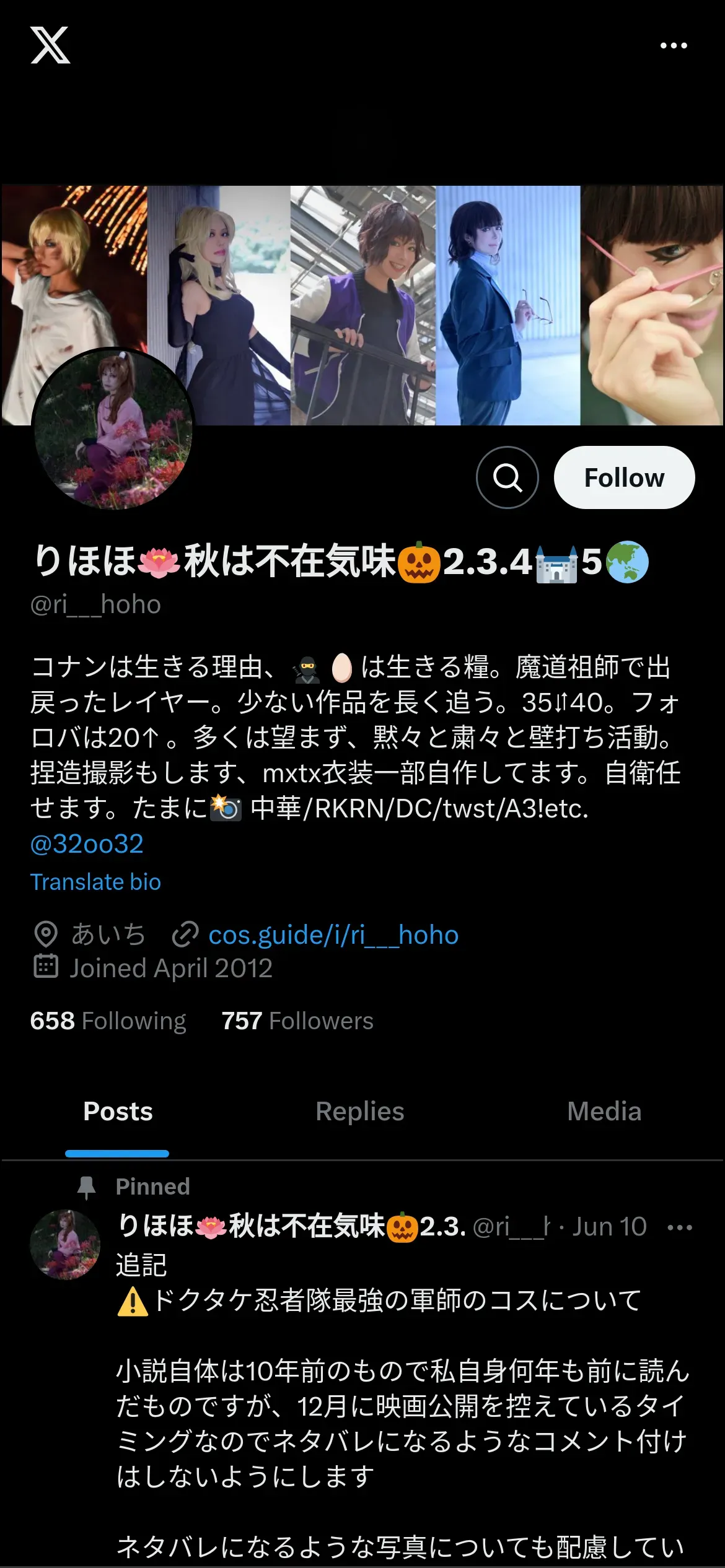Image resolution: width=725 pixels, height=1568 pixels.
Task: Open the profile picture
Action: (113, 429)
